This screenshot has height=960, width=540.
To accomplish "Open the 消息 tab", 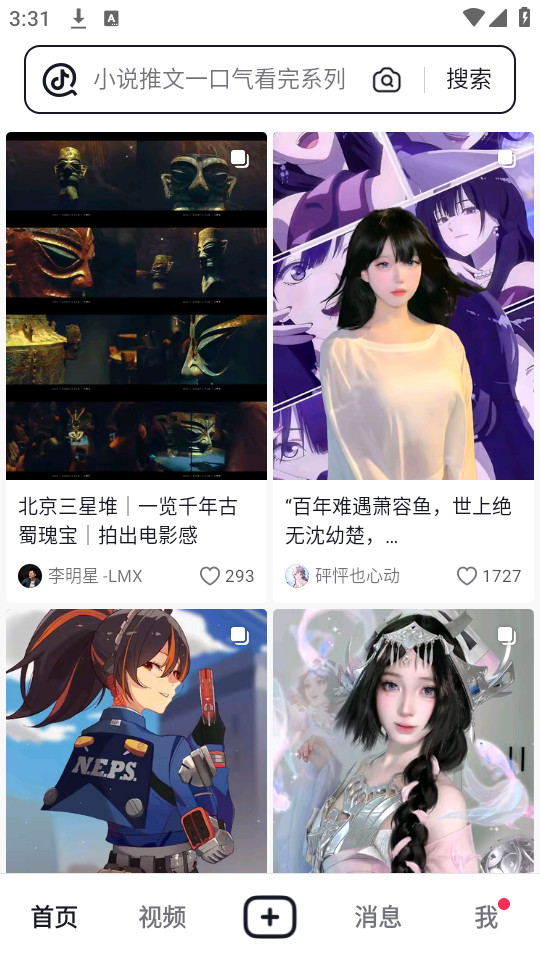I will (x=378, y=917).
